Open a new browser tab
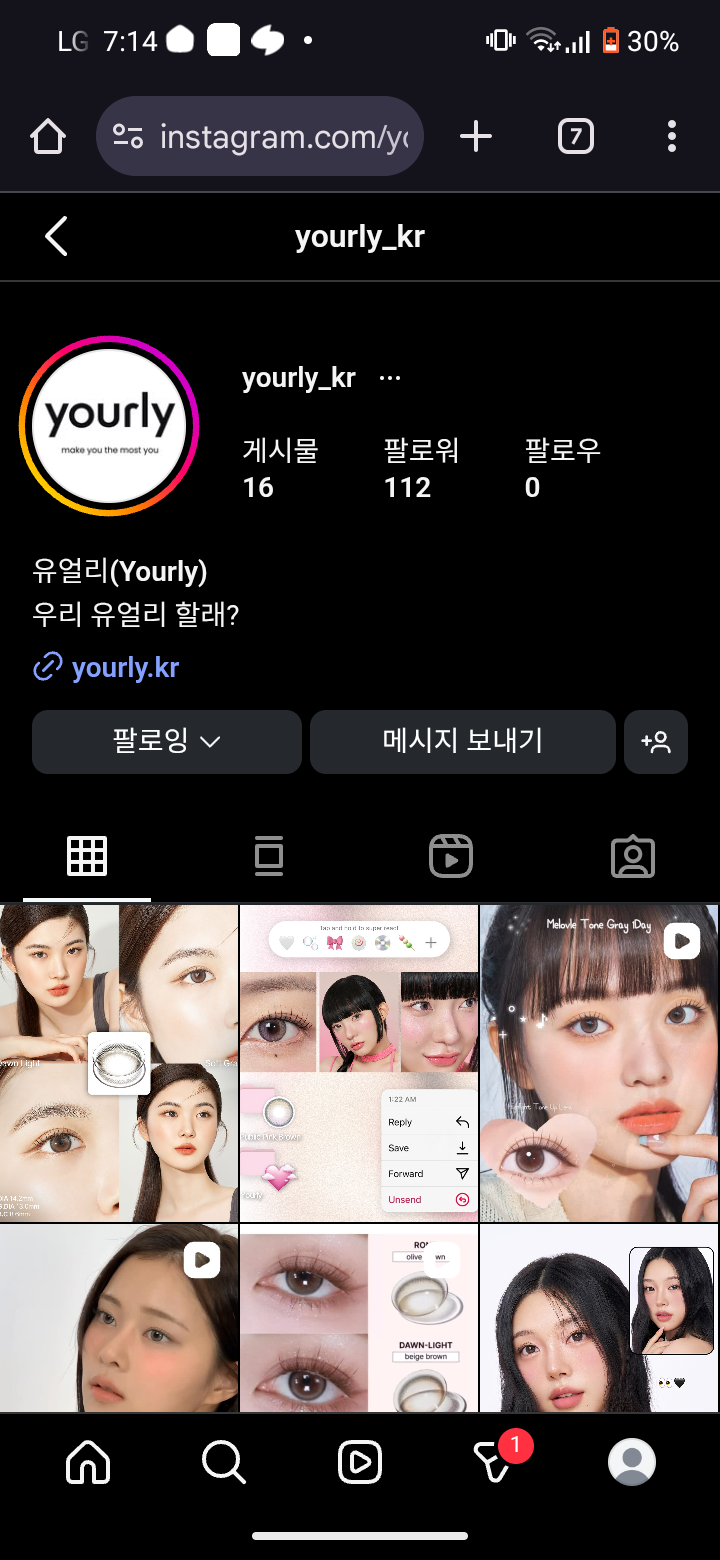The width and height of the screenshot is (720, 1560). (476, 137)
